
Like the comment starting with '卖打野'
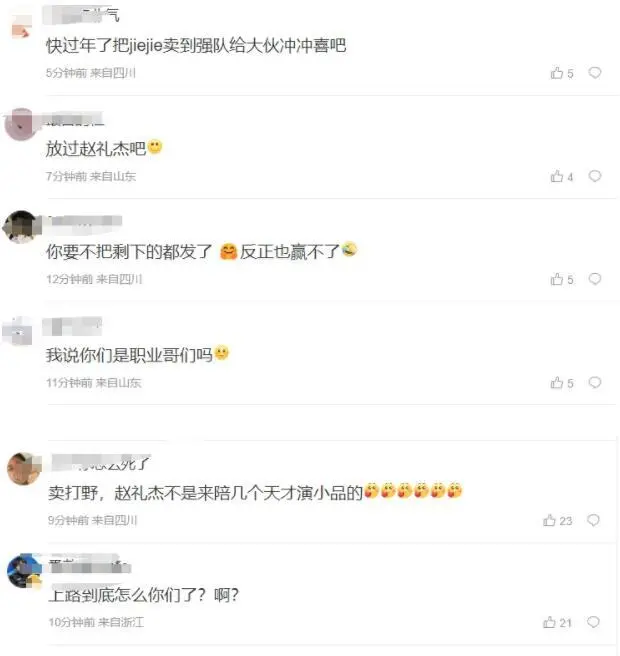coord(550,520)
